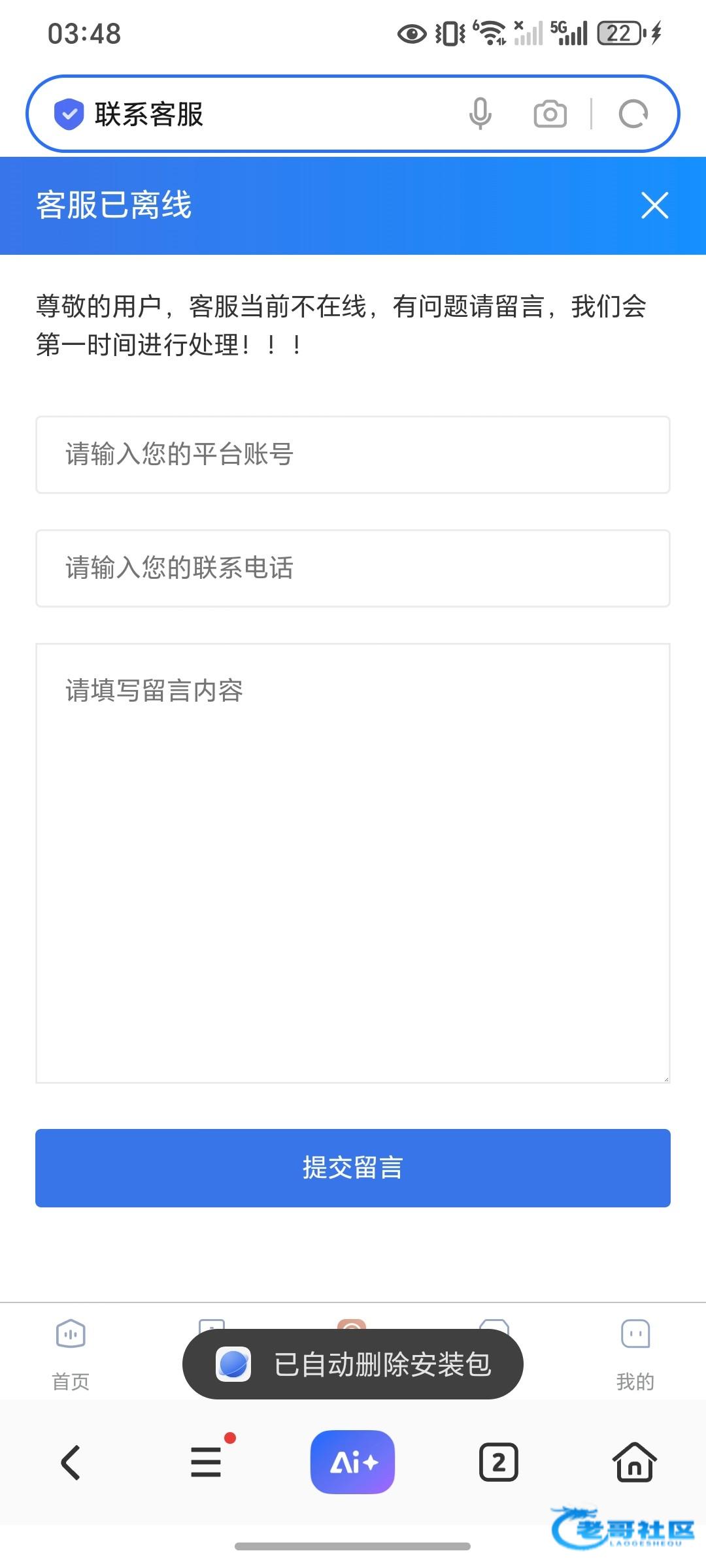
Task: Submit the message with 提交留言
Action: coord(353,1168)
